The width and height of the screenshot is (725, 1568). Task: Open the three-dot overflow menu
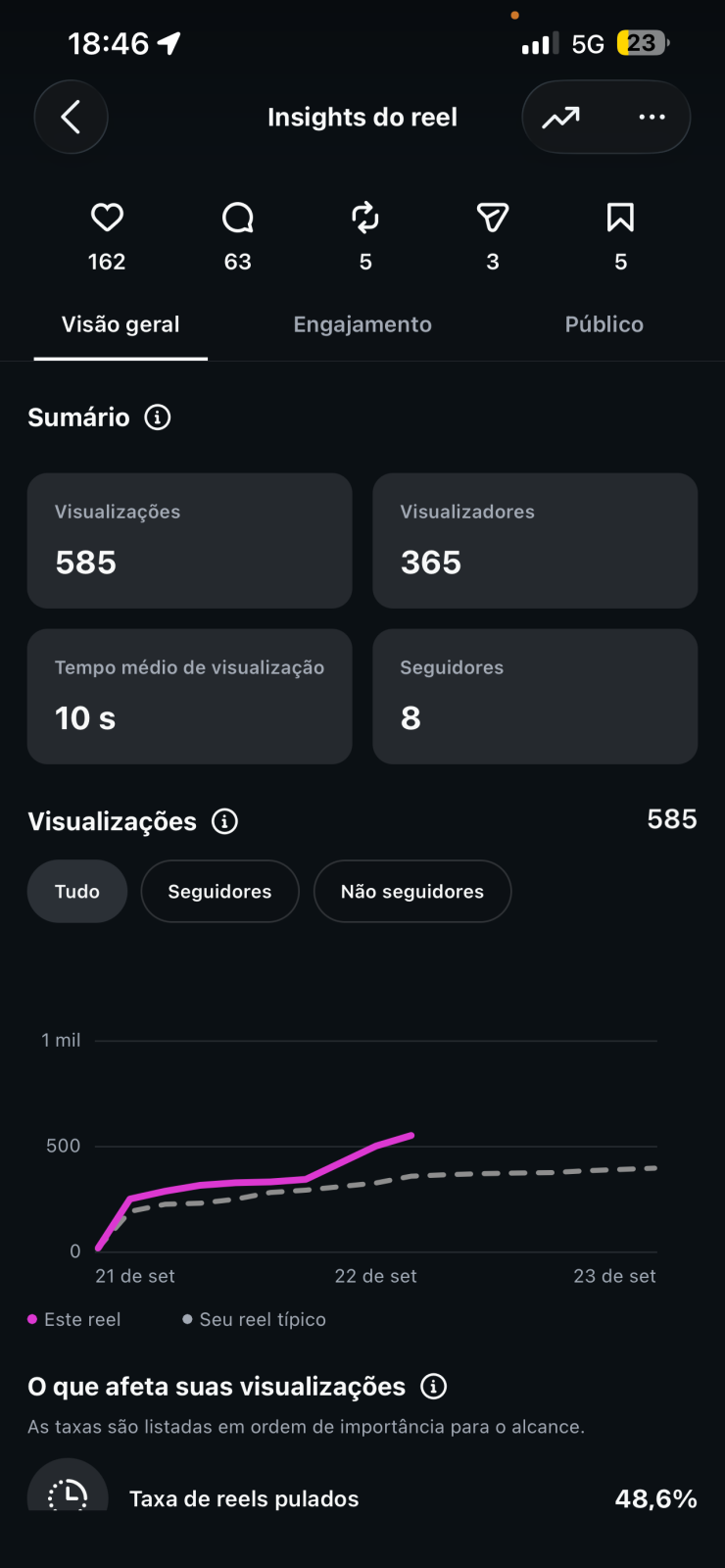[652, 117]
